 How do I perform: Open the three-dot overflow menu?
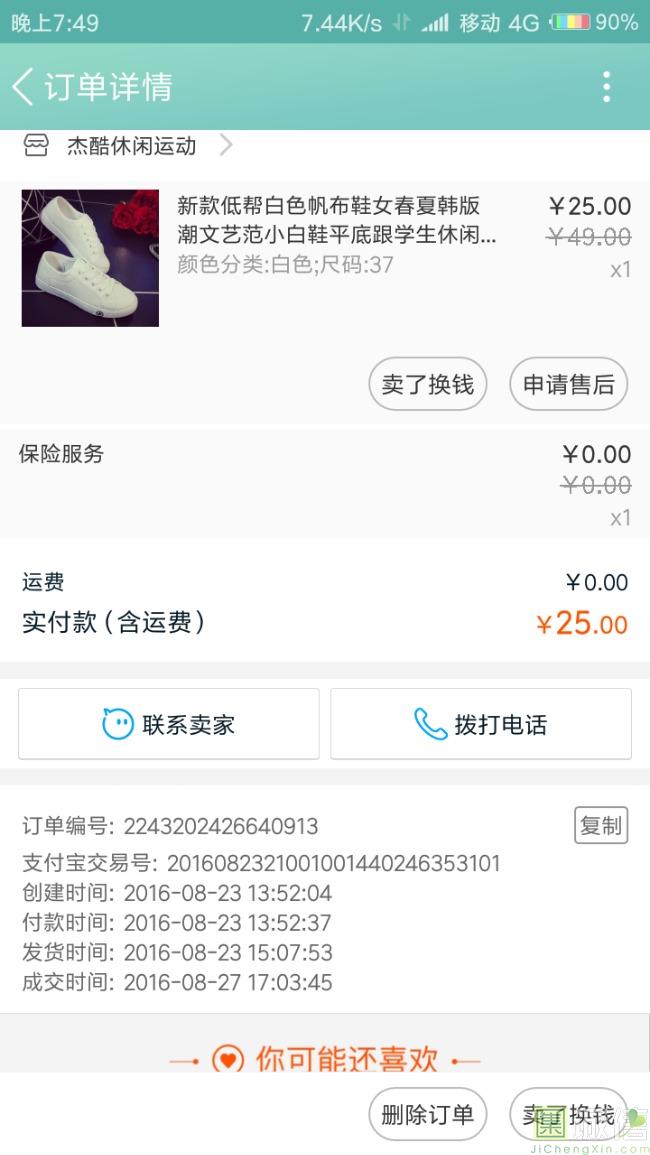pyautogui.click(x=606, y=87)
